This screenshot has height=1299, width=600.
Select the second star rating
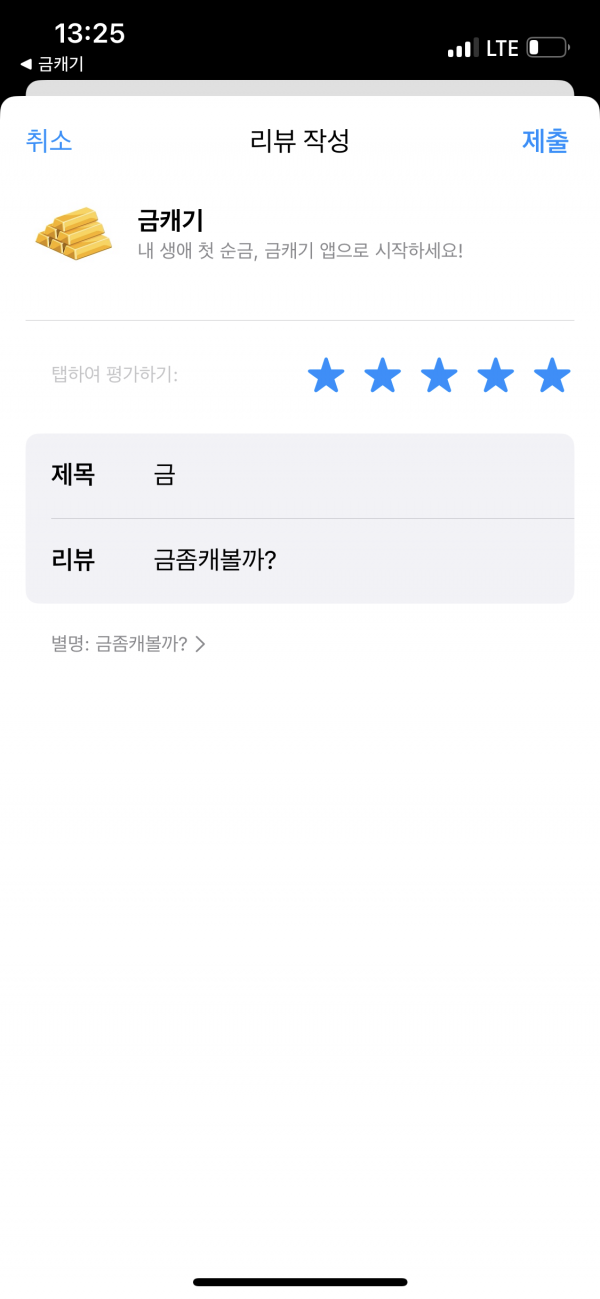(x=382, y=376)
